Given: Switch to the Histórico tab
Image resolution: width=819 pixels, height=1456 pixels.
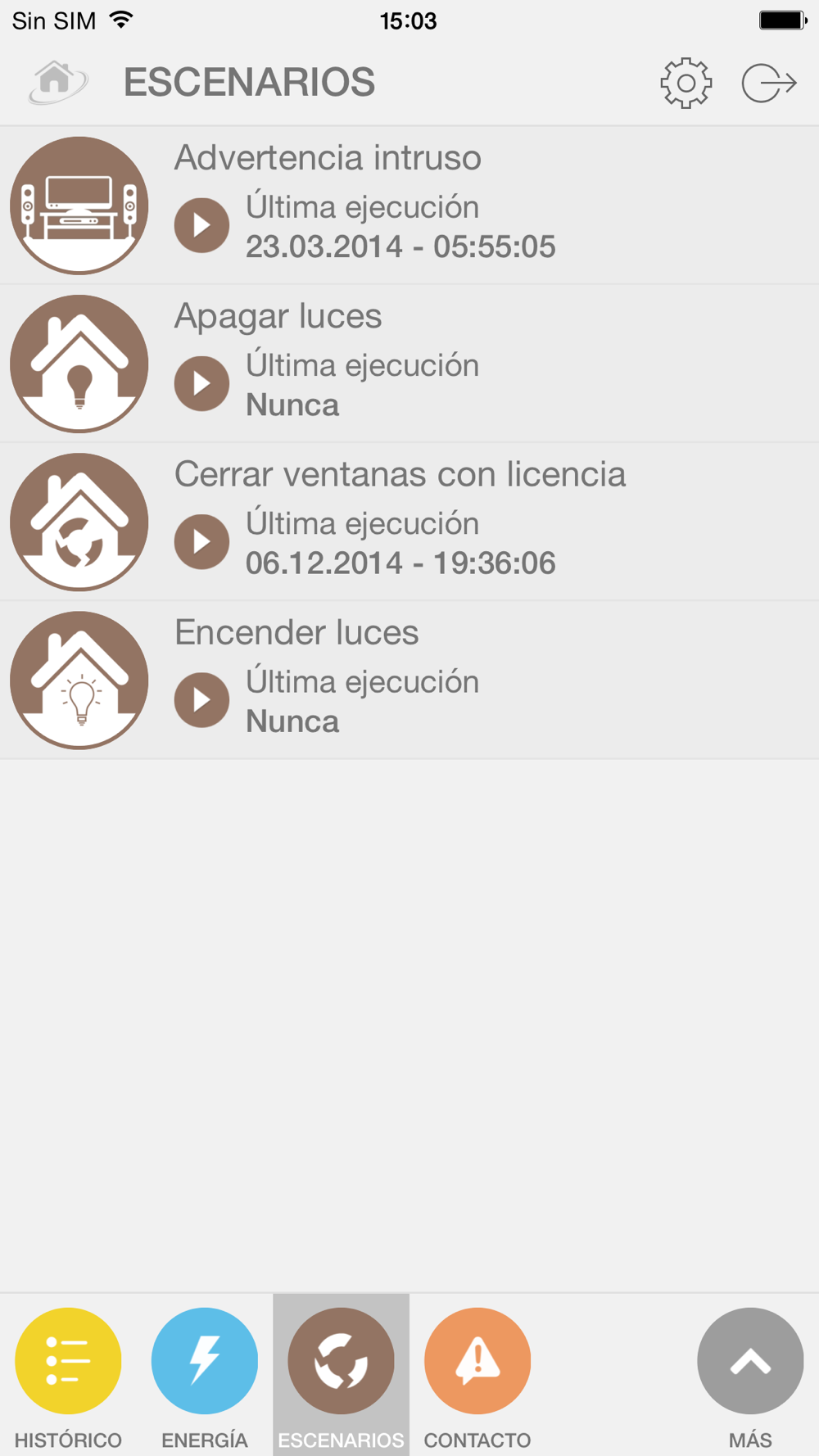Looking at the screenshot, I should [68, 1376].
